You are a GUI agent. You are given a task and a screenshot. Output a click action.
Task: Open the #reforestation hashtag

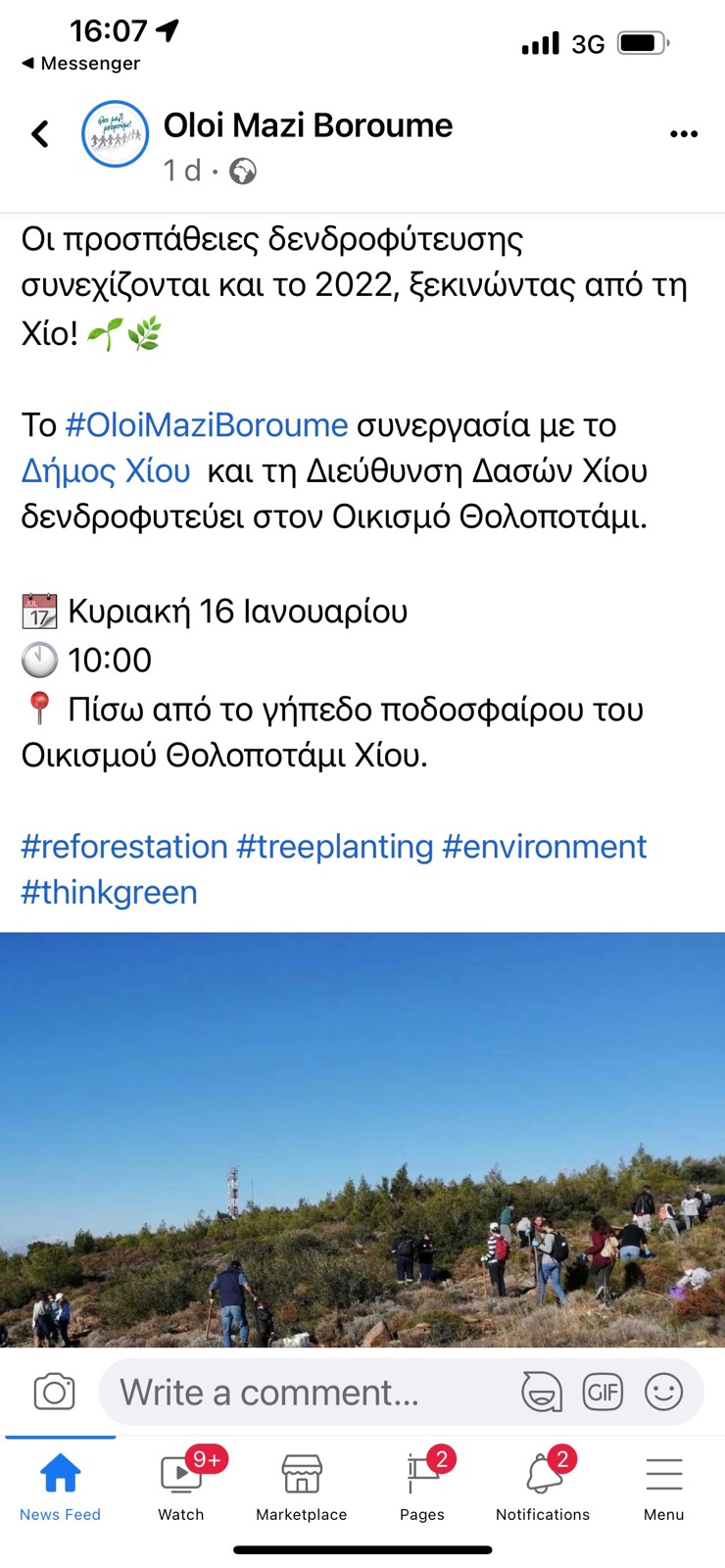point(124,847)
